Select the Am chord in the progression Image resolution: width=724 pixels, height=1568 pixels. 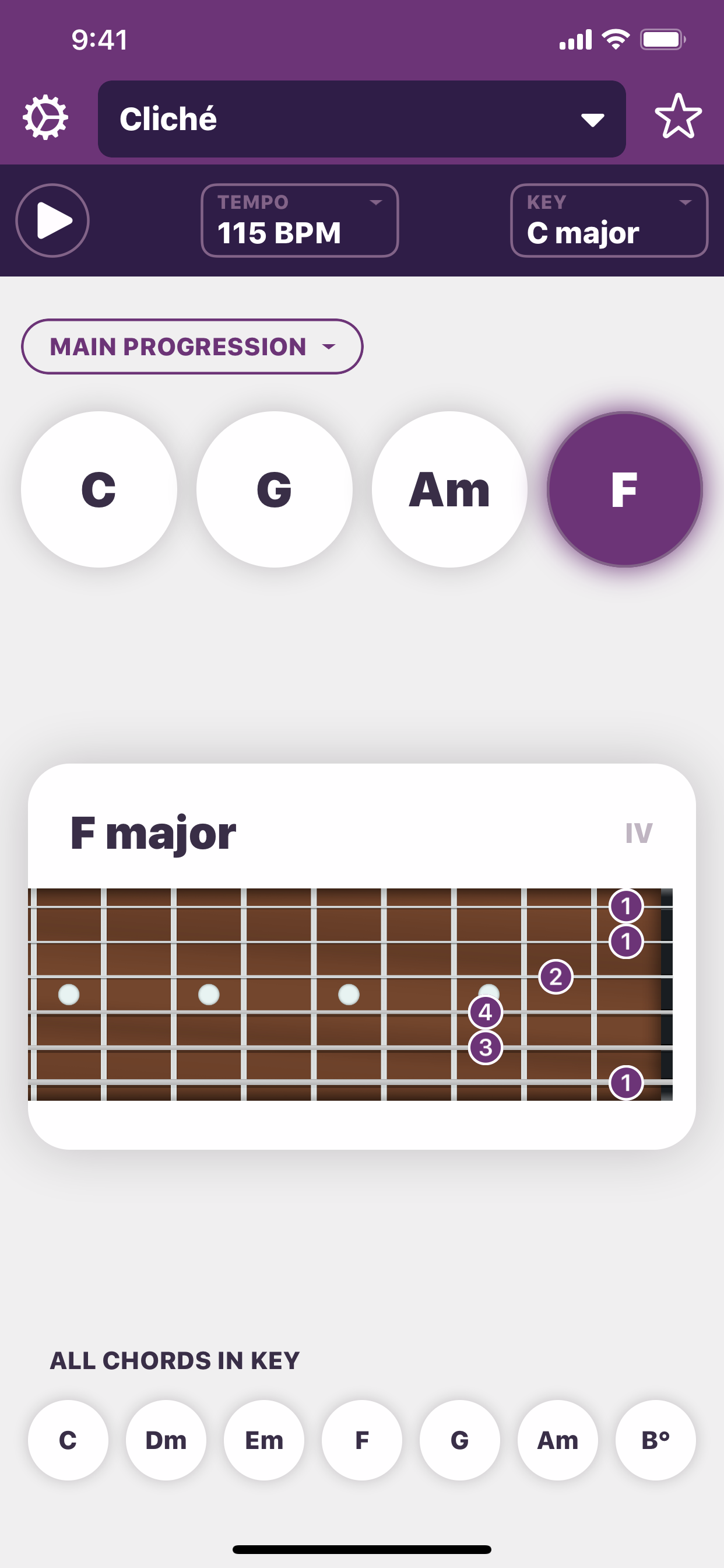click(449, 489)
